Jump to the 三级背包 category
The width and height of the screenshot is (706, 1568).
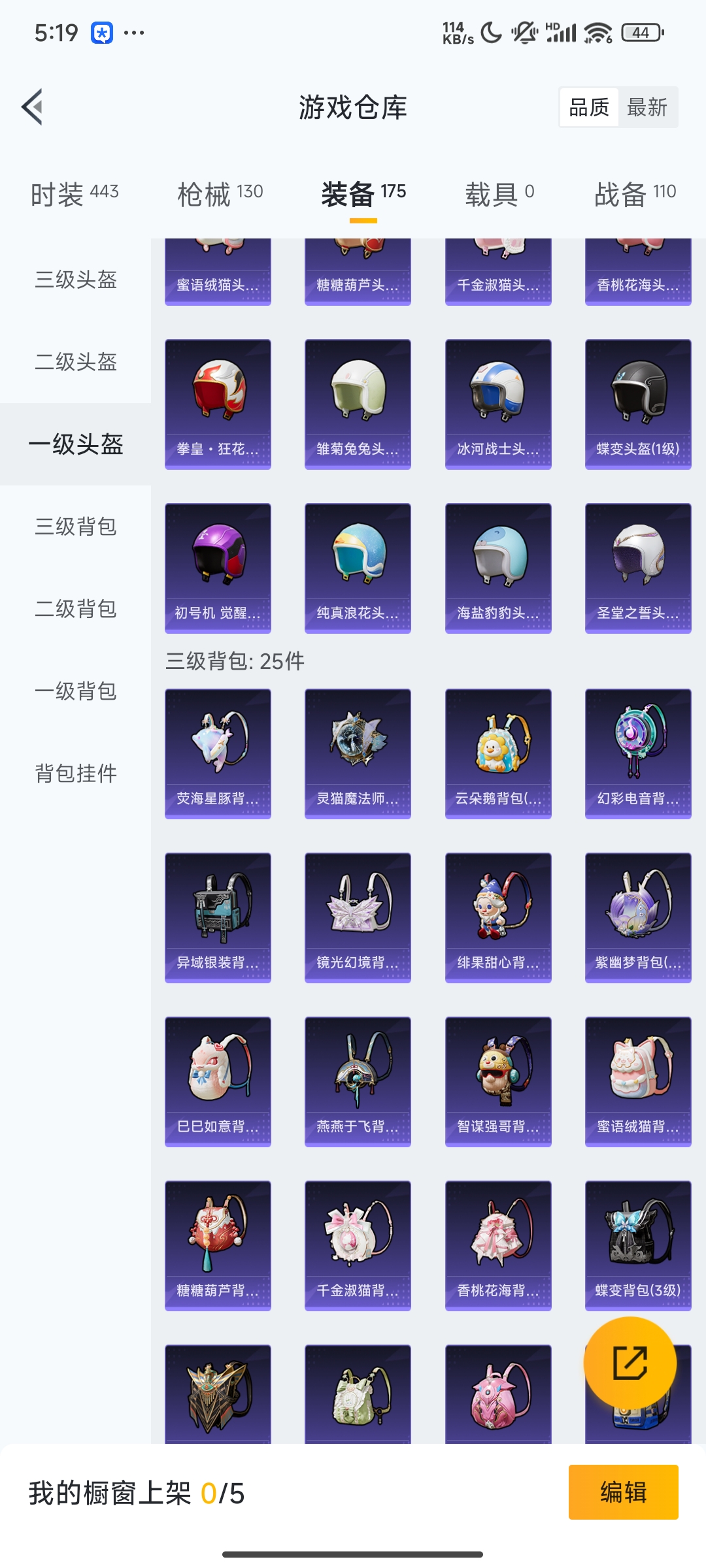(76, 526)
